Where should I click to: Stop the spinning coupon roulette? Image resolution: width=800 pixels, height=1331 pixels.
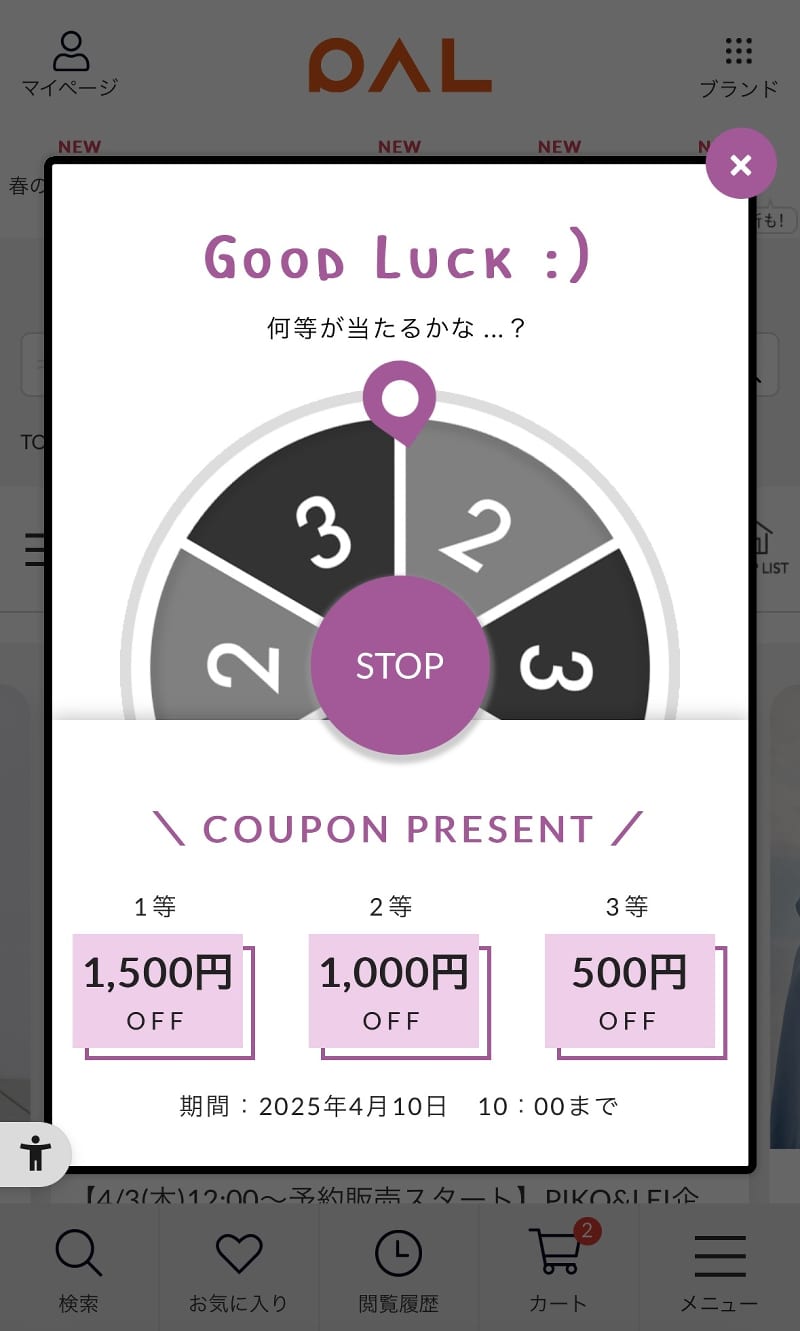pos(400,665)
